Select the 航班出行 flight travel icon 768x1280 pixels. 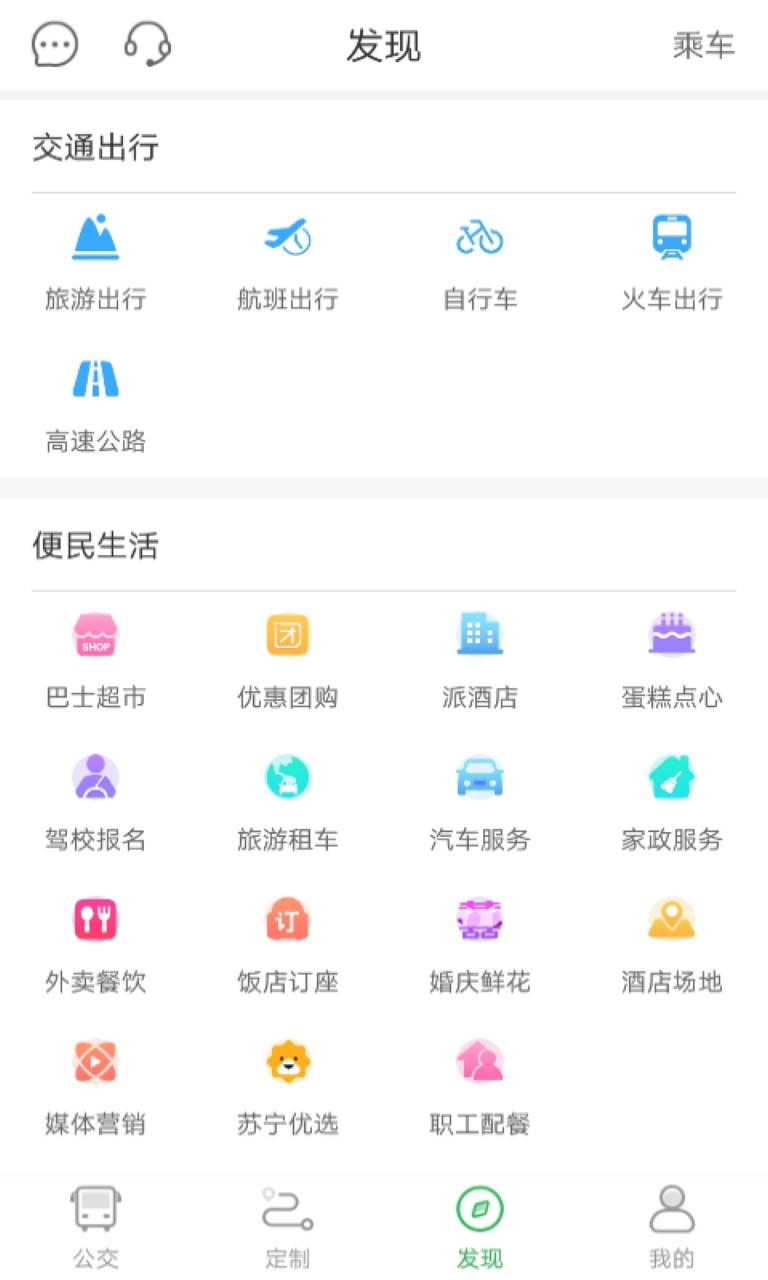(x=288, y=256)
